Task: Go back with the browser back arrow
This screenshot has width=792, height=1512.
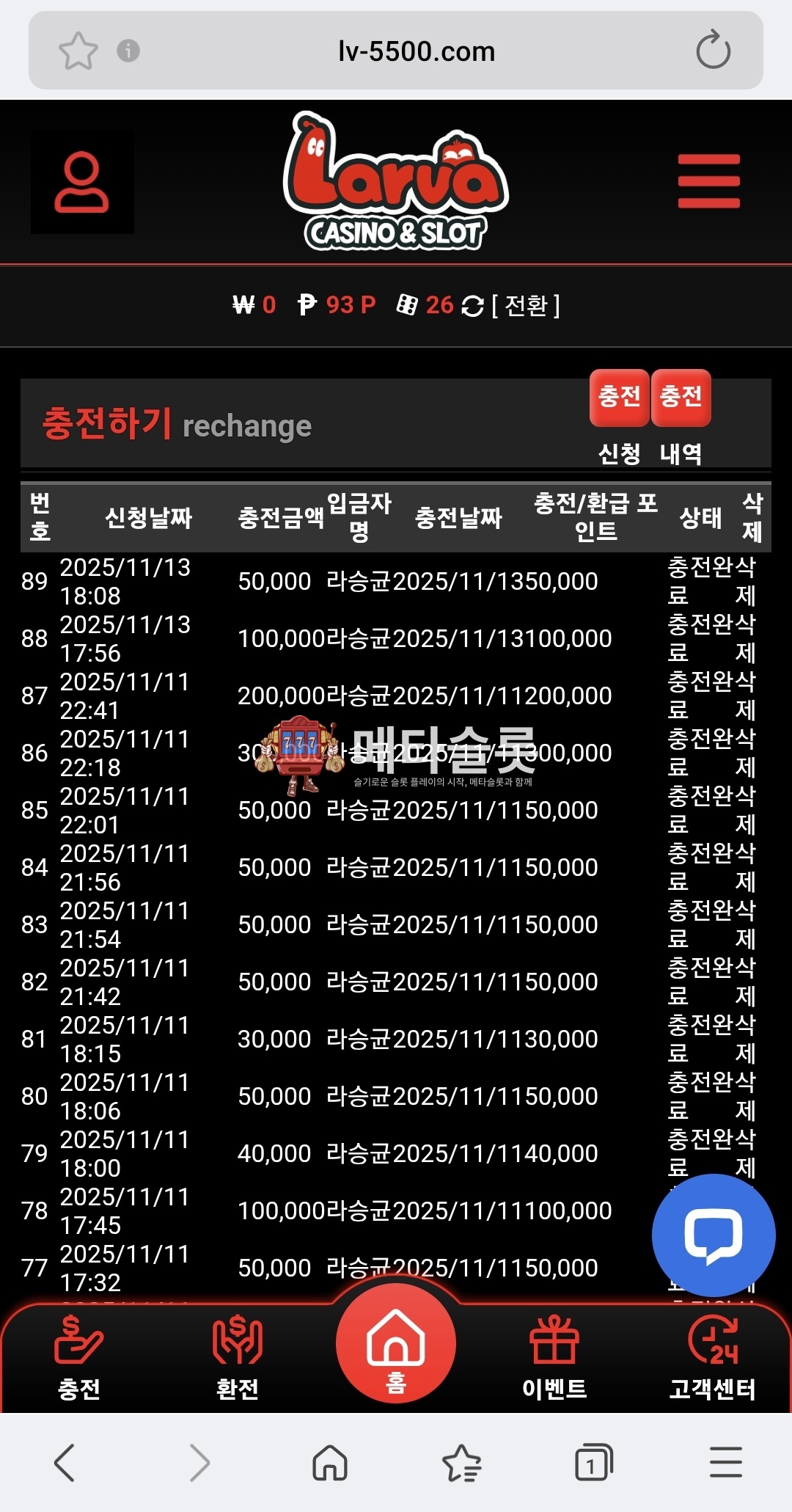Action: coord(65,1463)
